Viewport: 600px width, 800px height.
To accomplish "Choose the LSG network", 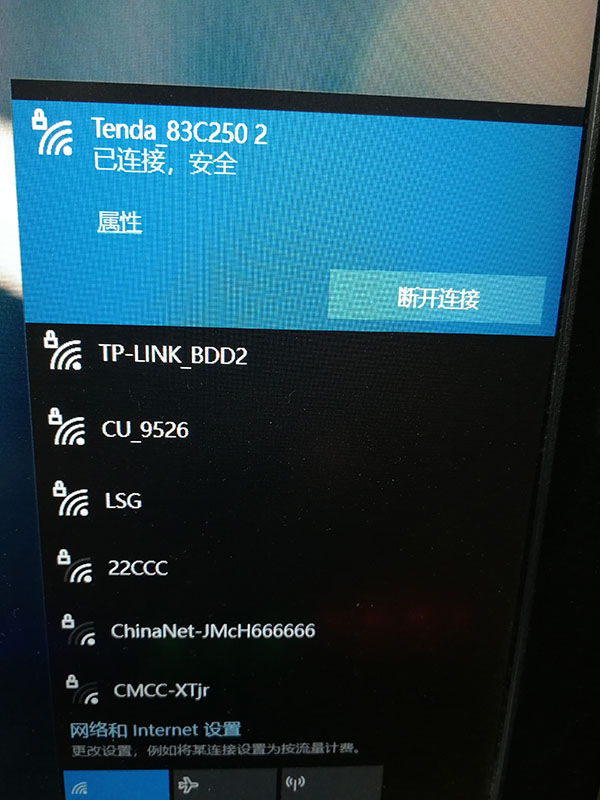I will click(122, 500).
